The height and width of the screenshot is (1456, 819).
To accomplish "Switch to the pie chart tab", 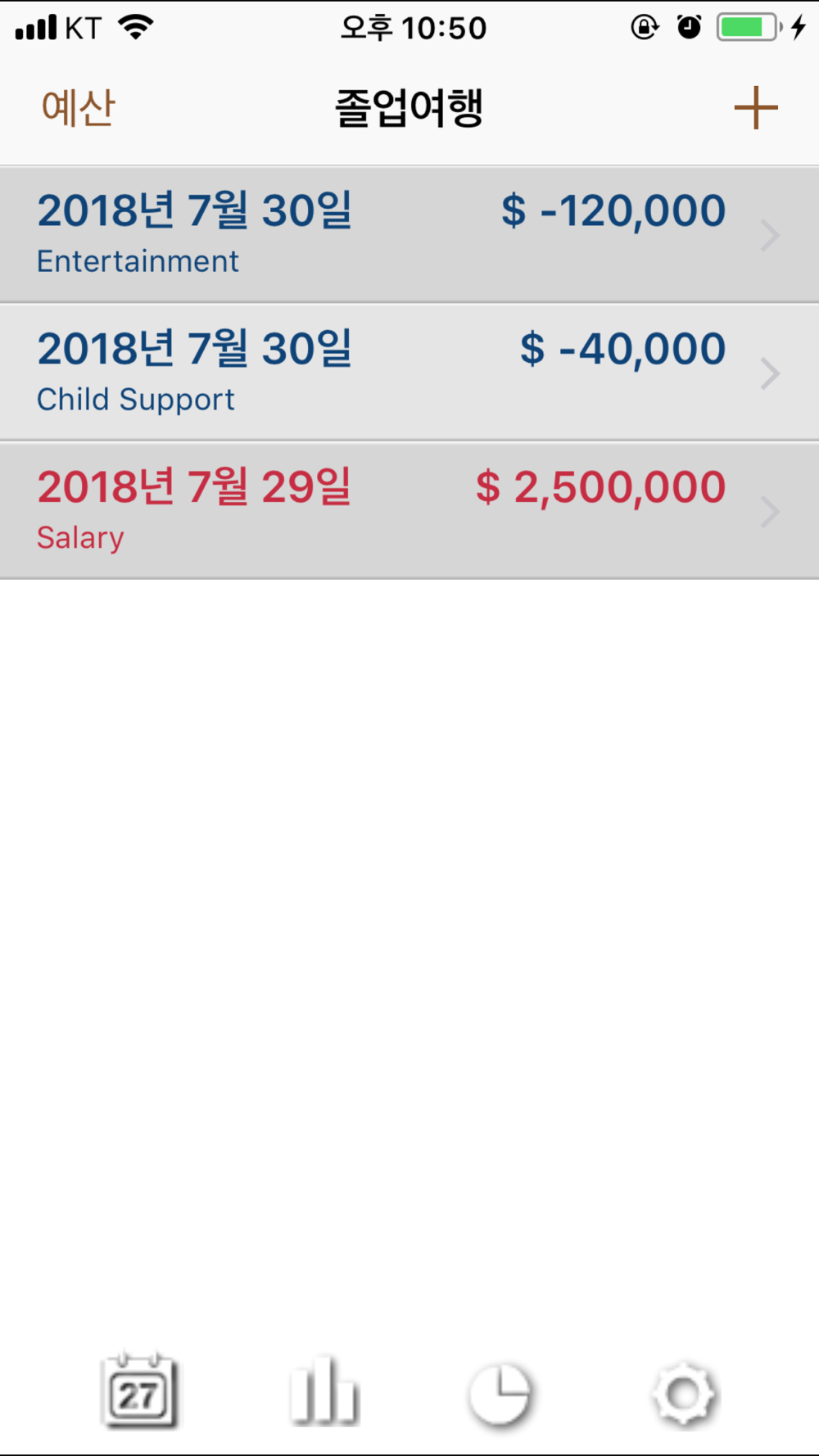I will (x=500, y=1394).
